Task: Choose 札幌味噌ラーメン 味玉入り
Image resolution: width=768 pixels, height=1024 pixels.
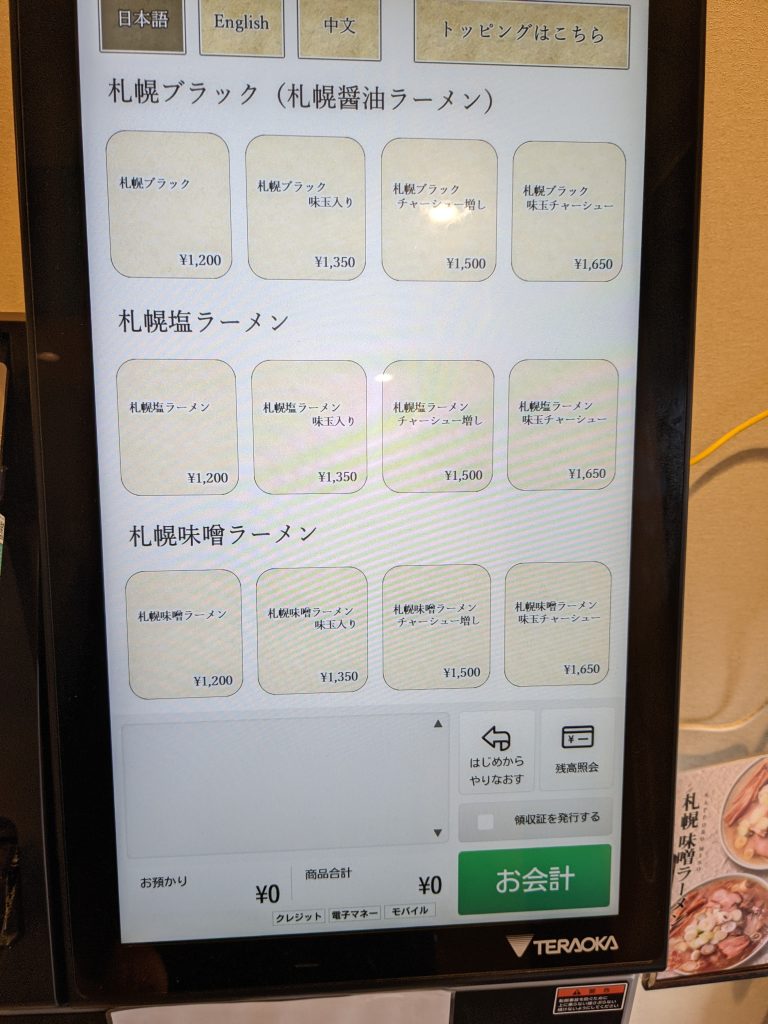Action: point(312,631)
